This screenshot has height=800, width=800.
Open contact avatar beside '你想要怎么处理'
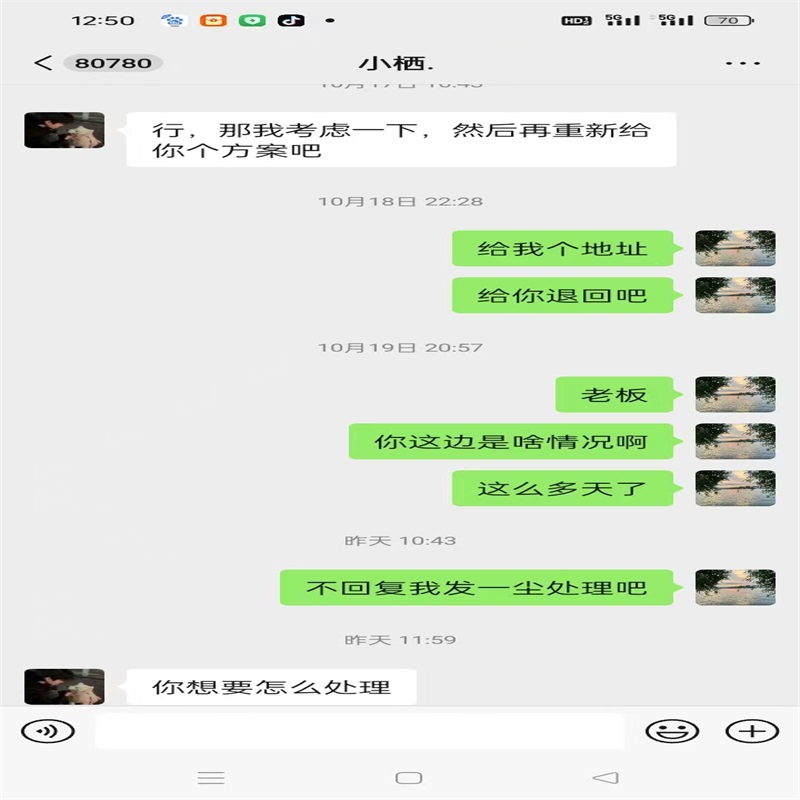64,687
